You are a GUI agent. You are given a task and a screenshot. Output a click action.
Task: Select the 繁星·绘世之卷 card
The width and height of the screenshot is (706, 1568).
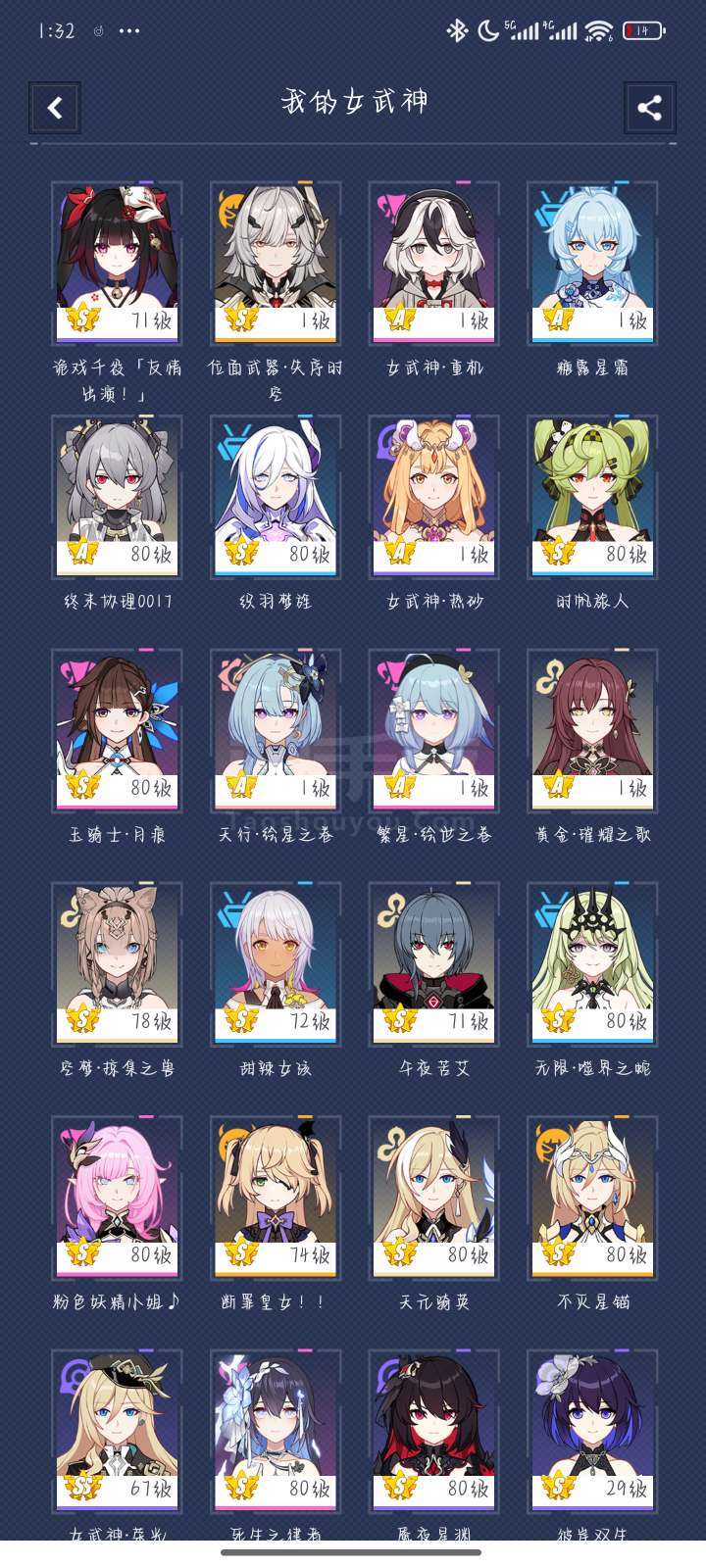coord(434,730)
